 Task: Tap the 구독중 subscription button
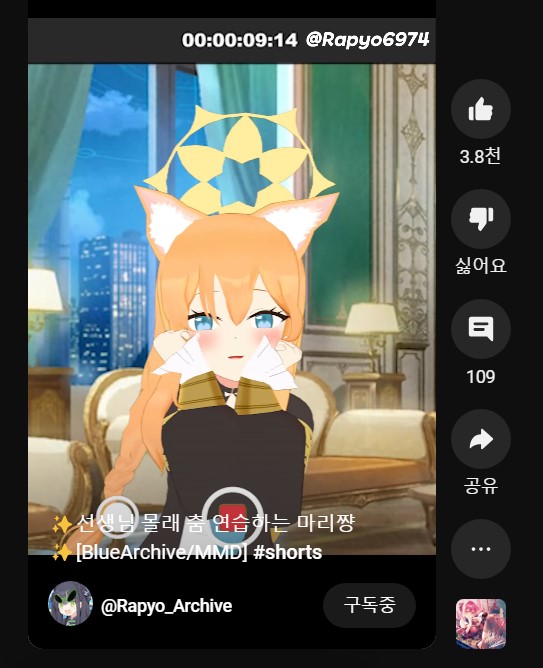[x=369, y=605]
